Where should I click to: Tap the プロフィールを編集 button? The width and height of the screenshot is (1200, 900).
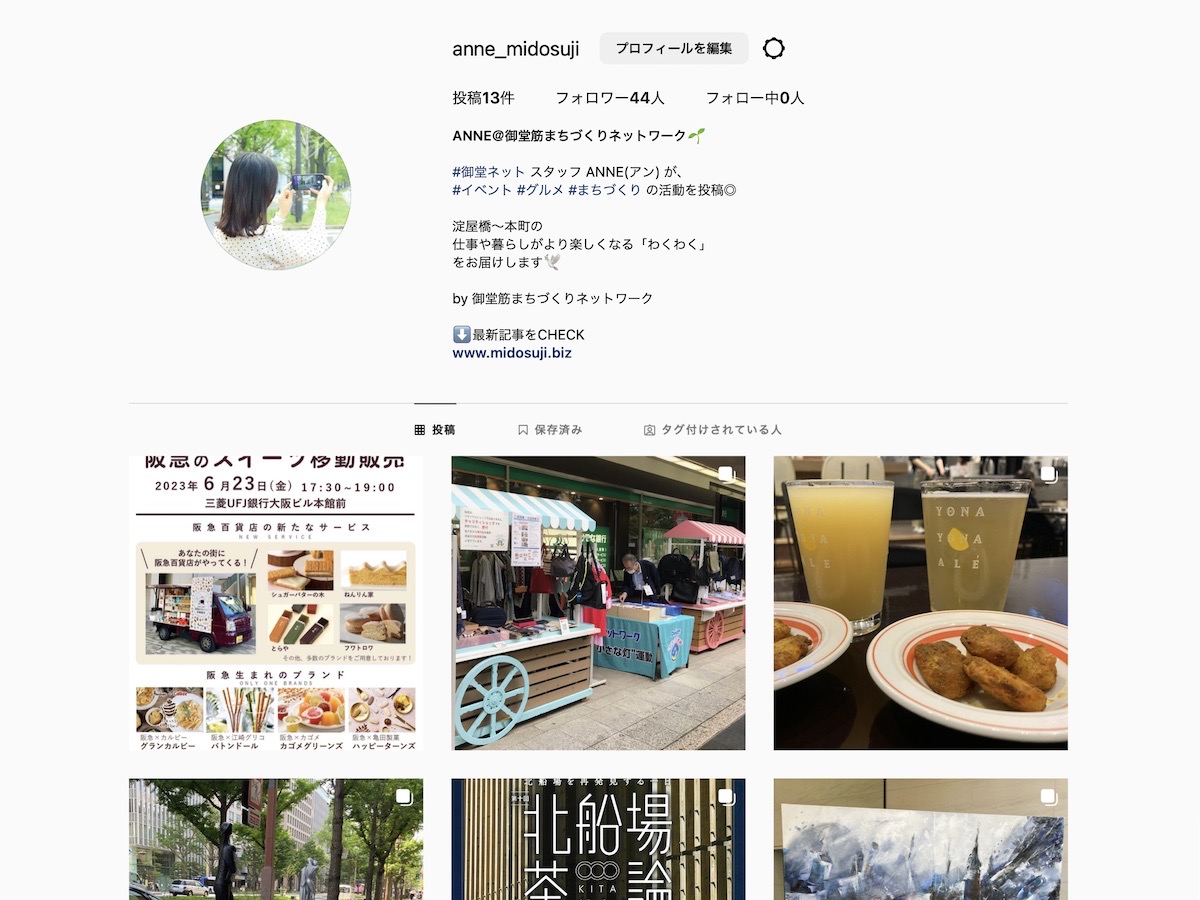(x=674, y=48)
